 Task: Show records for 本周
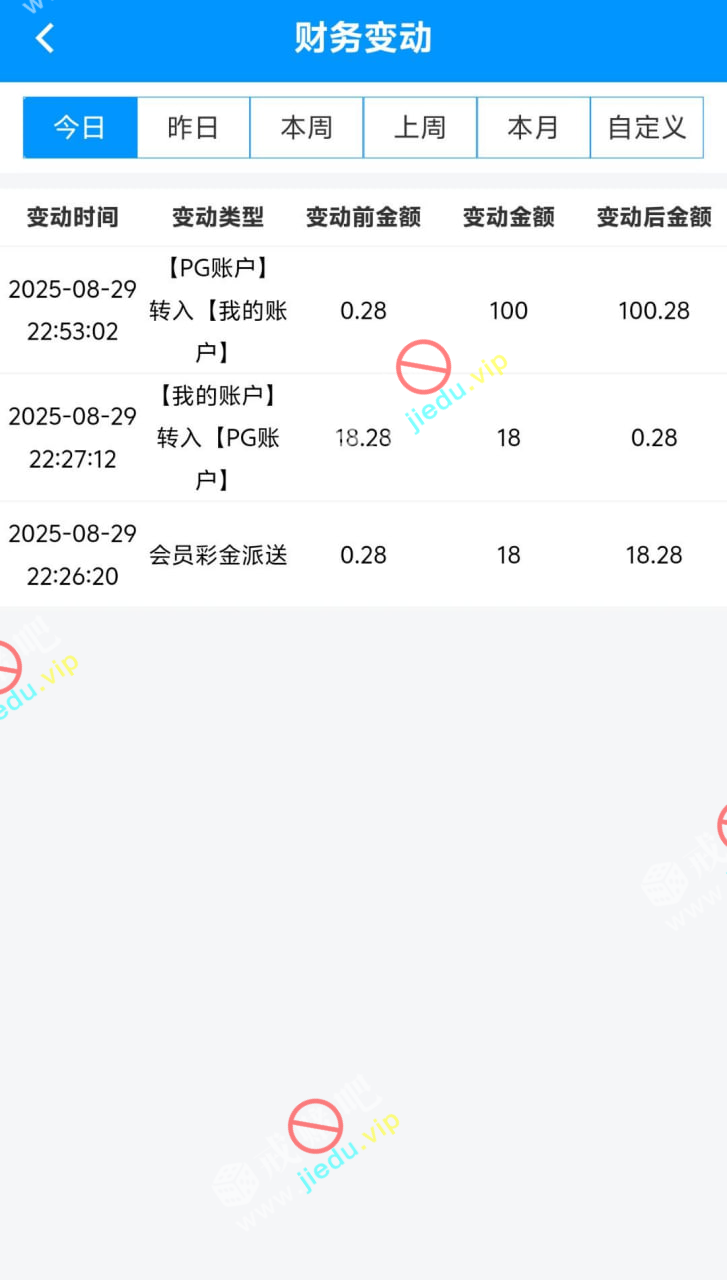[306, 128]
